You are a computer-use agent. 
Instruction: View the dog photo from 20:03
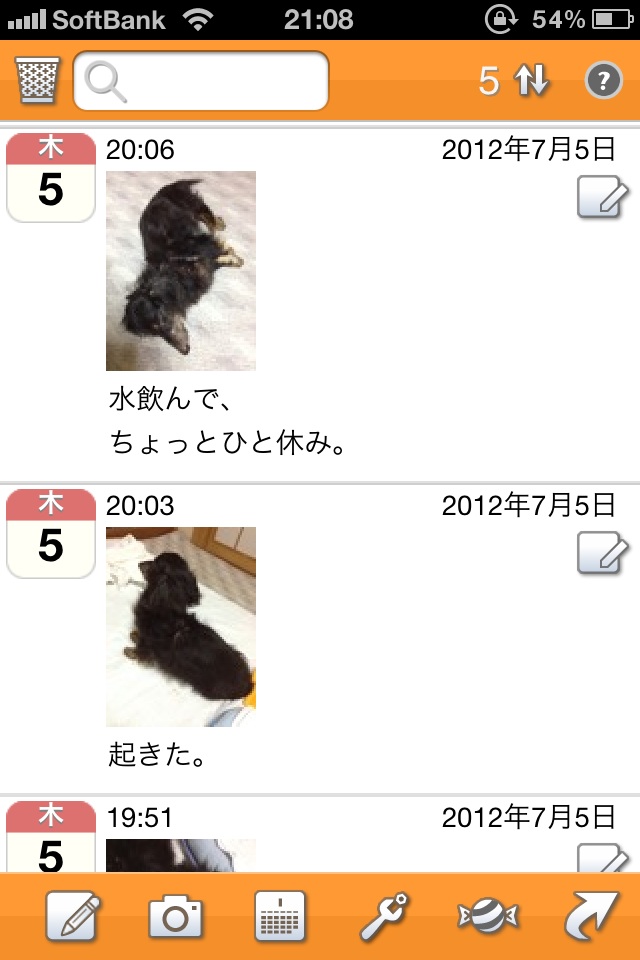tap(181, 627)
